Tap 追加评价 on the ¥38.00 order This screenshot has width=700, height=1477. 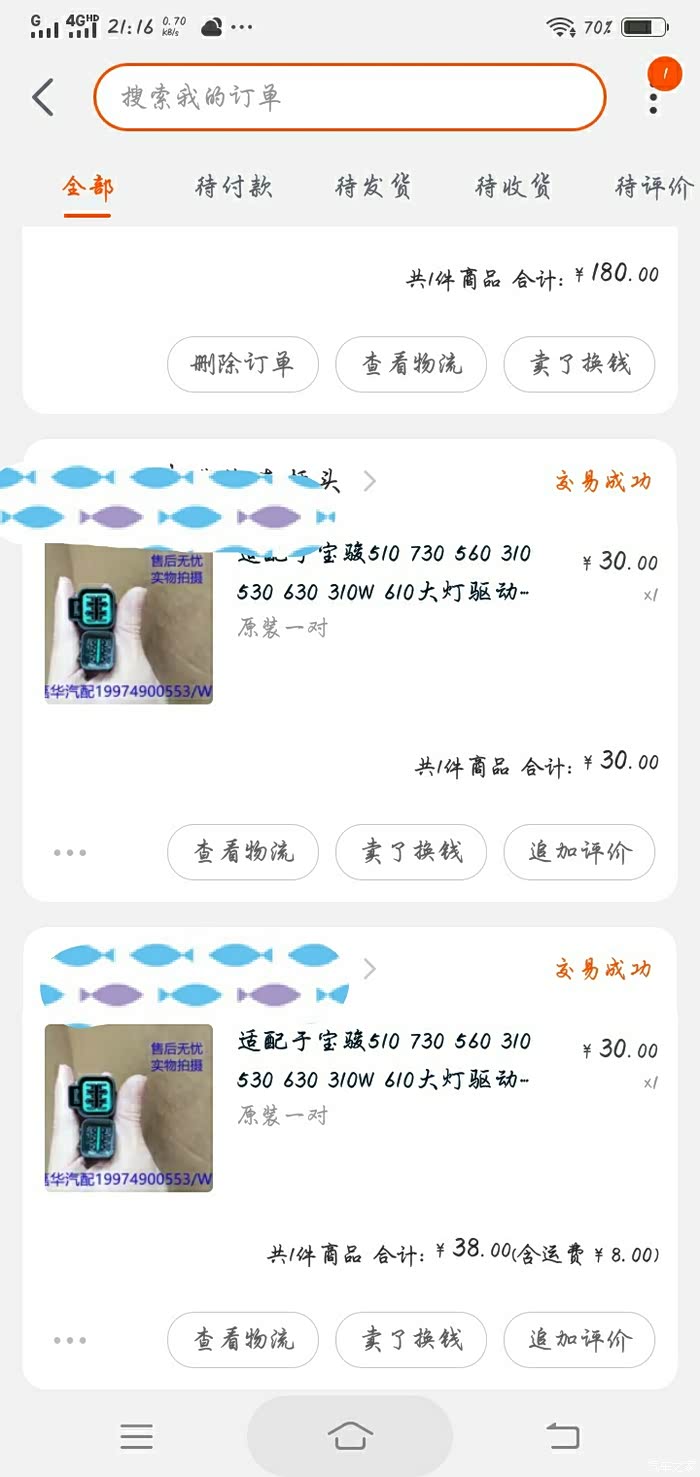pyautogui.click(x=579, y=1339)
